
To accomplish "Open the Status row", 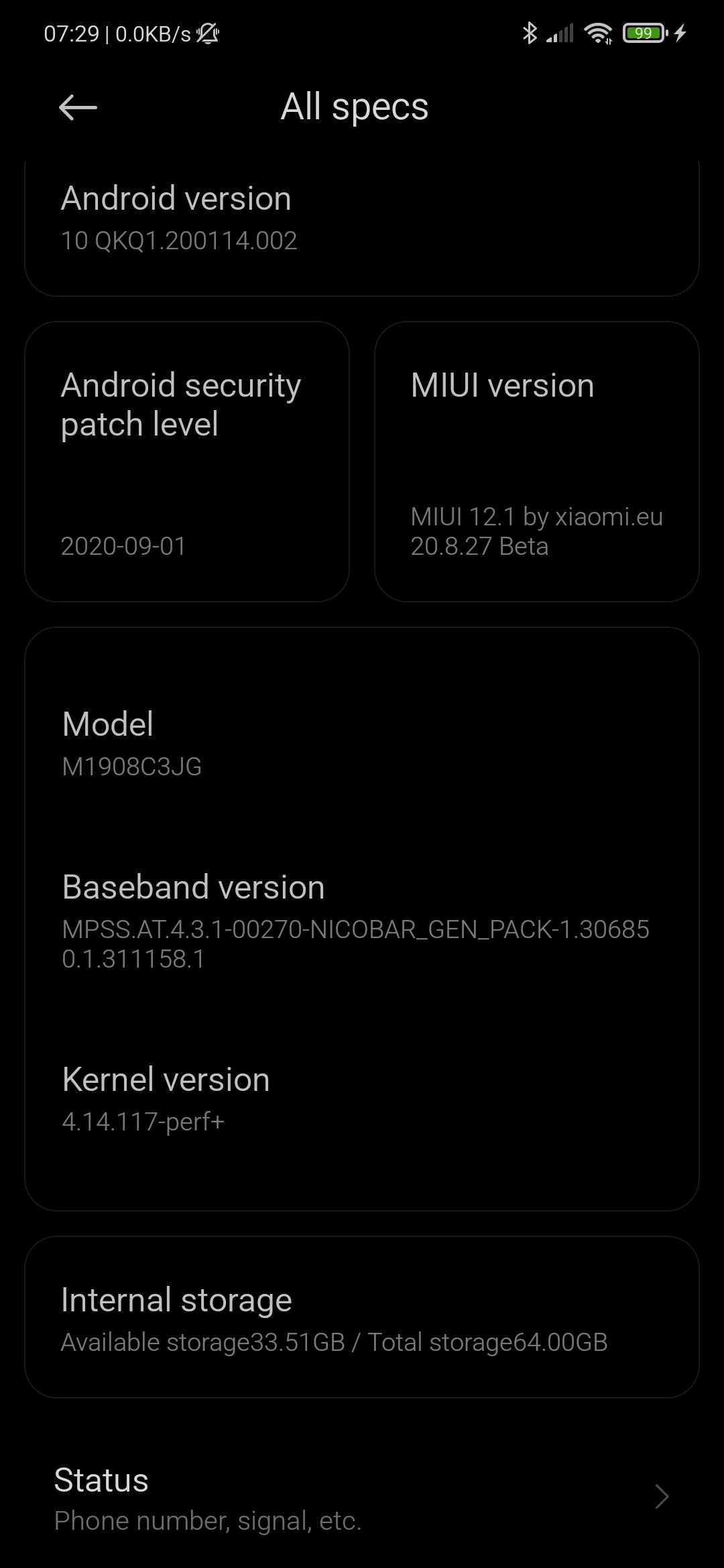I will [362, 1499].
